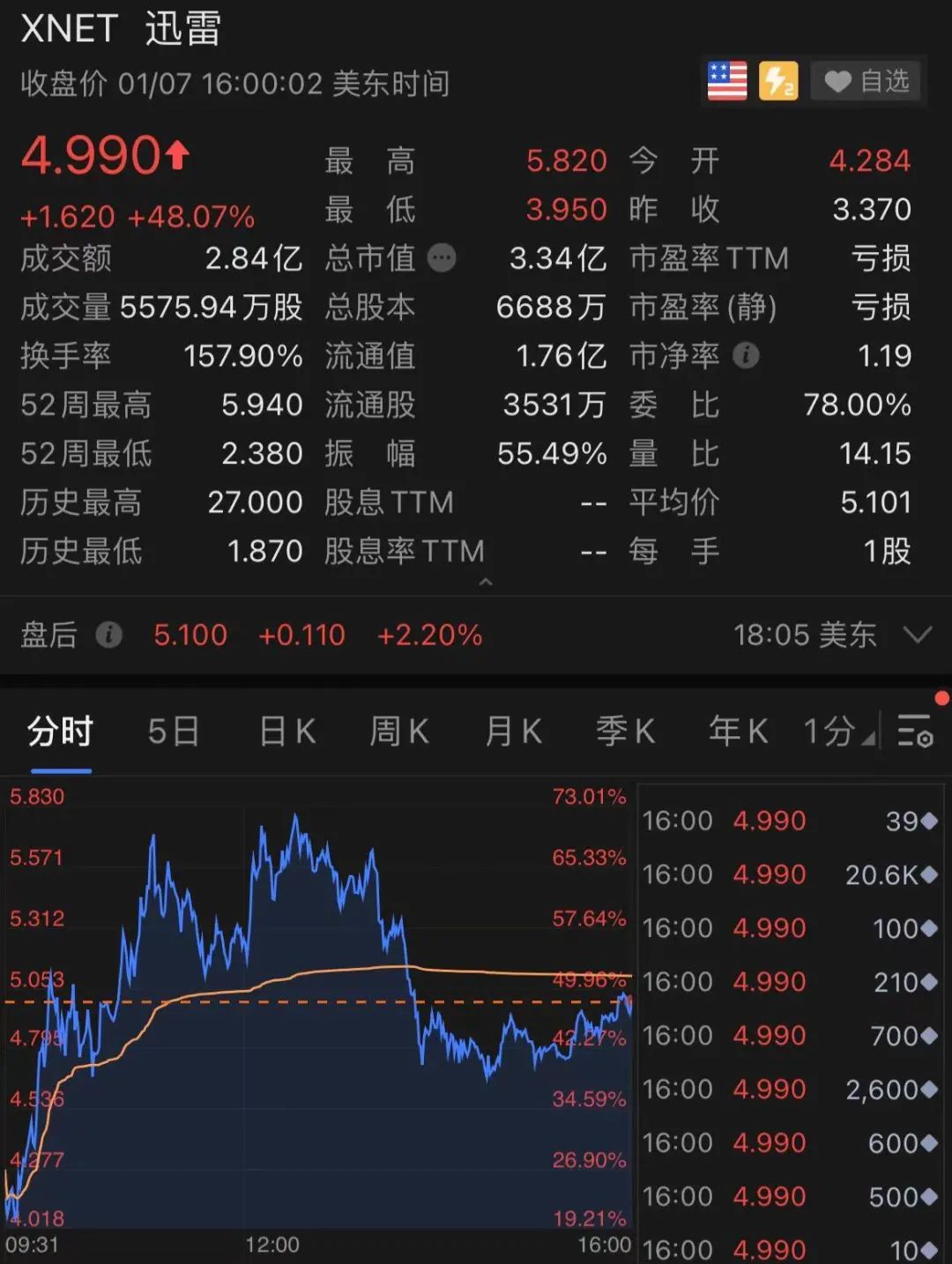This screenshot has height=1264, width=952.
Task: Click the red up arrow beside 4.990
Action: (178, 154)
